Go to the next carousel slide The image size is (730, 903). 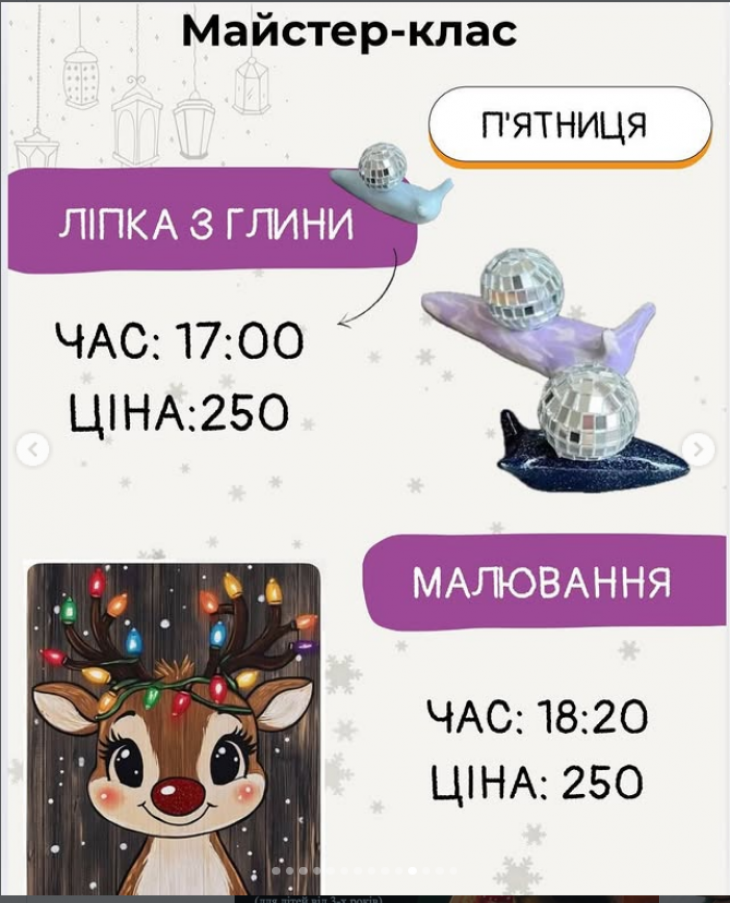pyautogui.click(x=698, y=450)
